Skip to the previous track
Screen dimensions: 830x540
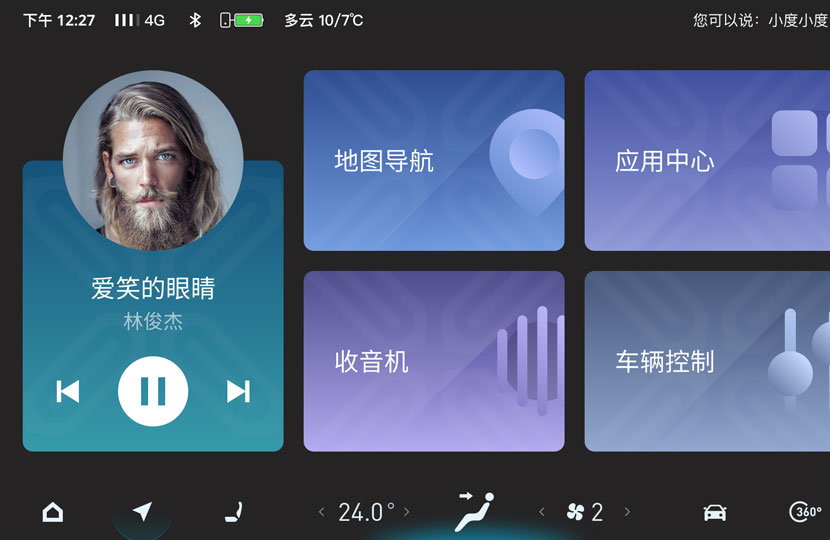67,391
